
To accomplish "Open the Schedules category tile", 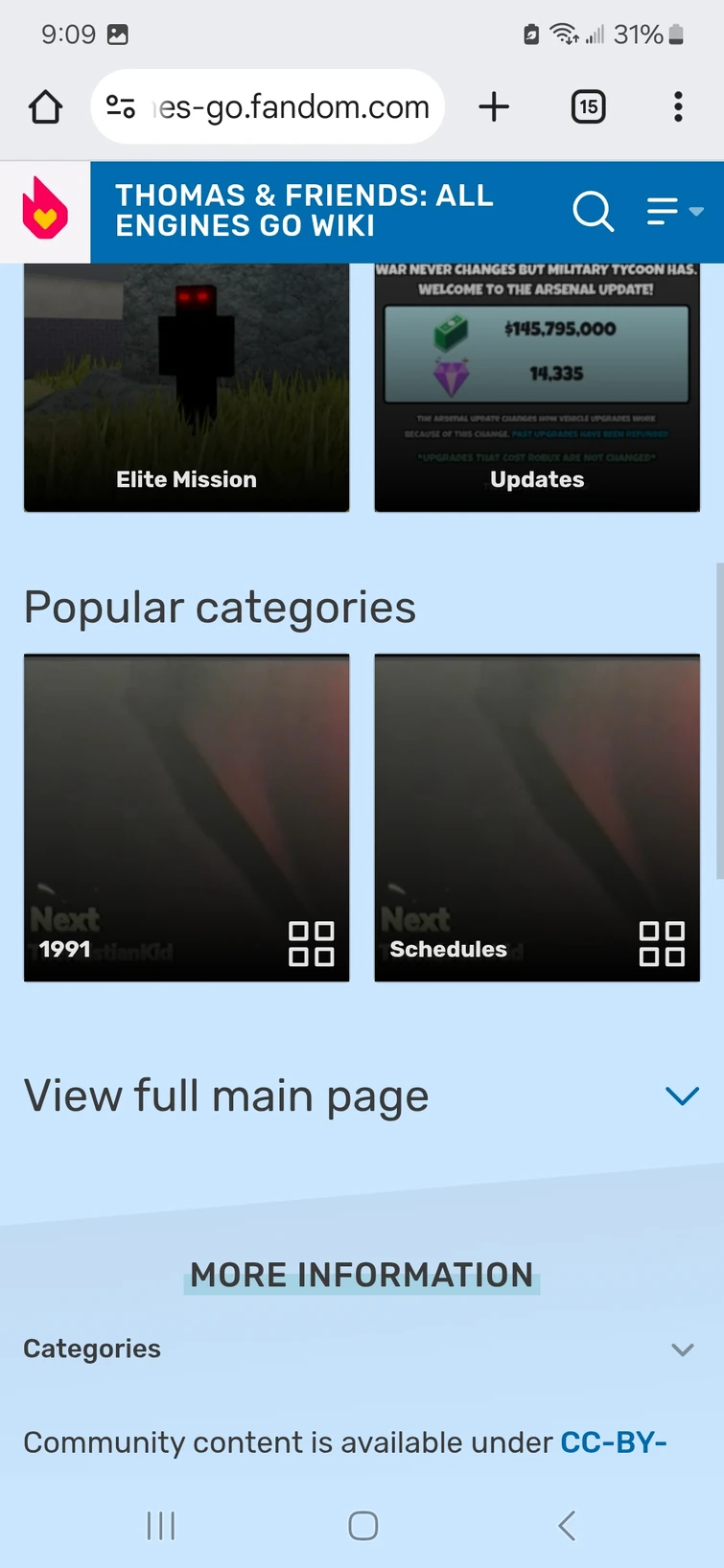I will tap(537, 818).
